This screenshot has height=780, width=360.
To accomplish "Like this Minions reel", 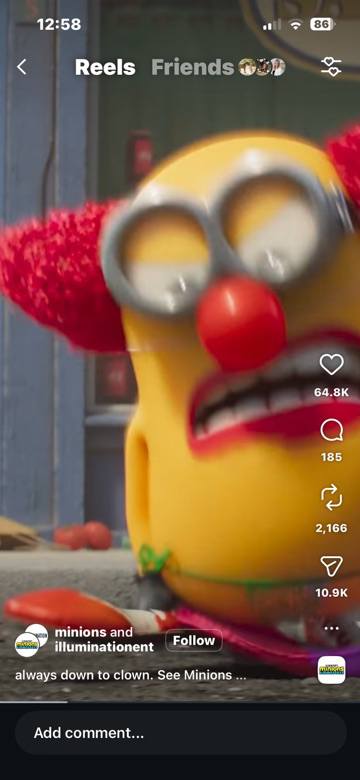I will point(331,365).
